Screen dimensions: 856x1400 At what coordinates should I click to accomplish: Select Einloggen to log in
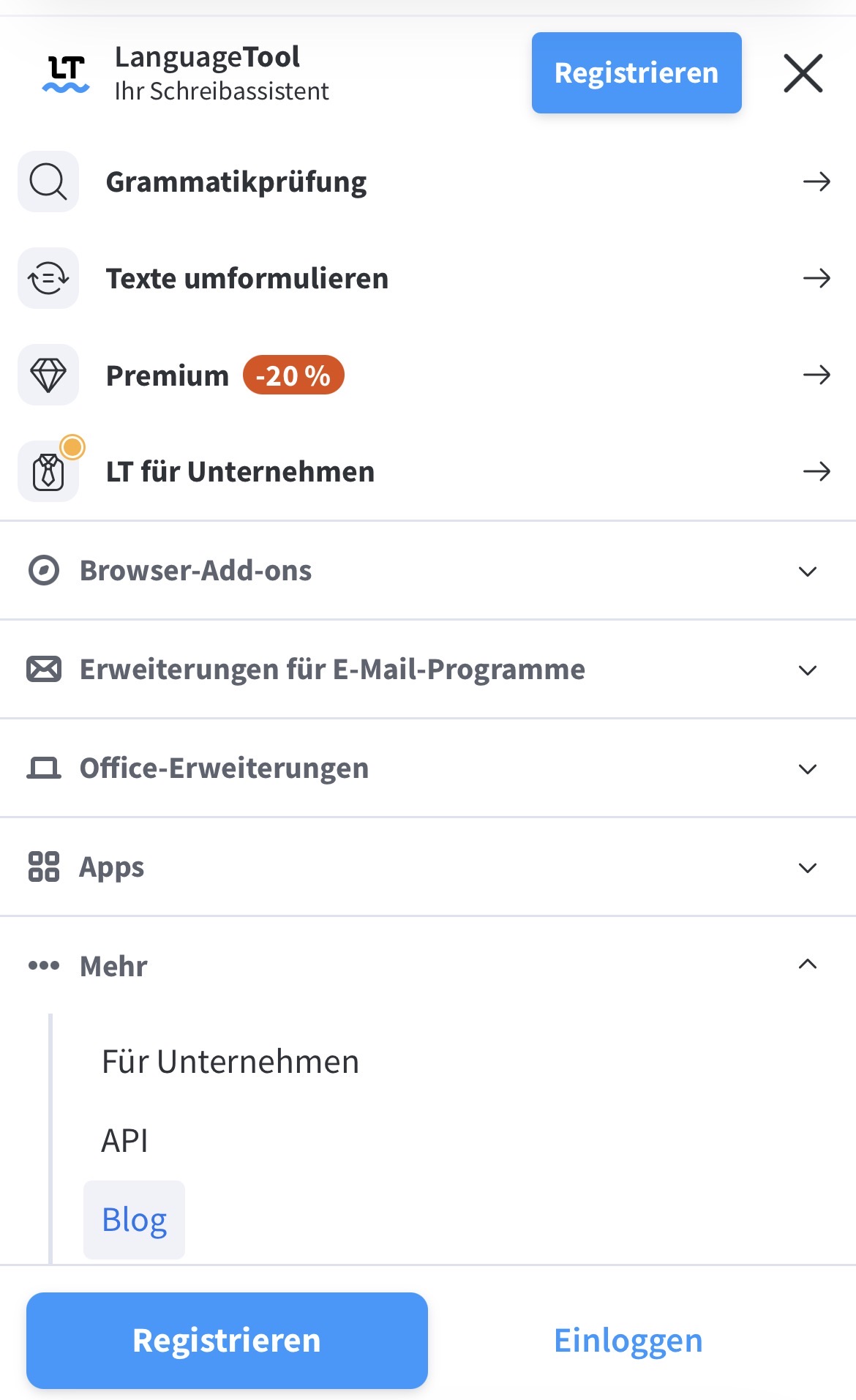[628, 1341]
